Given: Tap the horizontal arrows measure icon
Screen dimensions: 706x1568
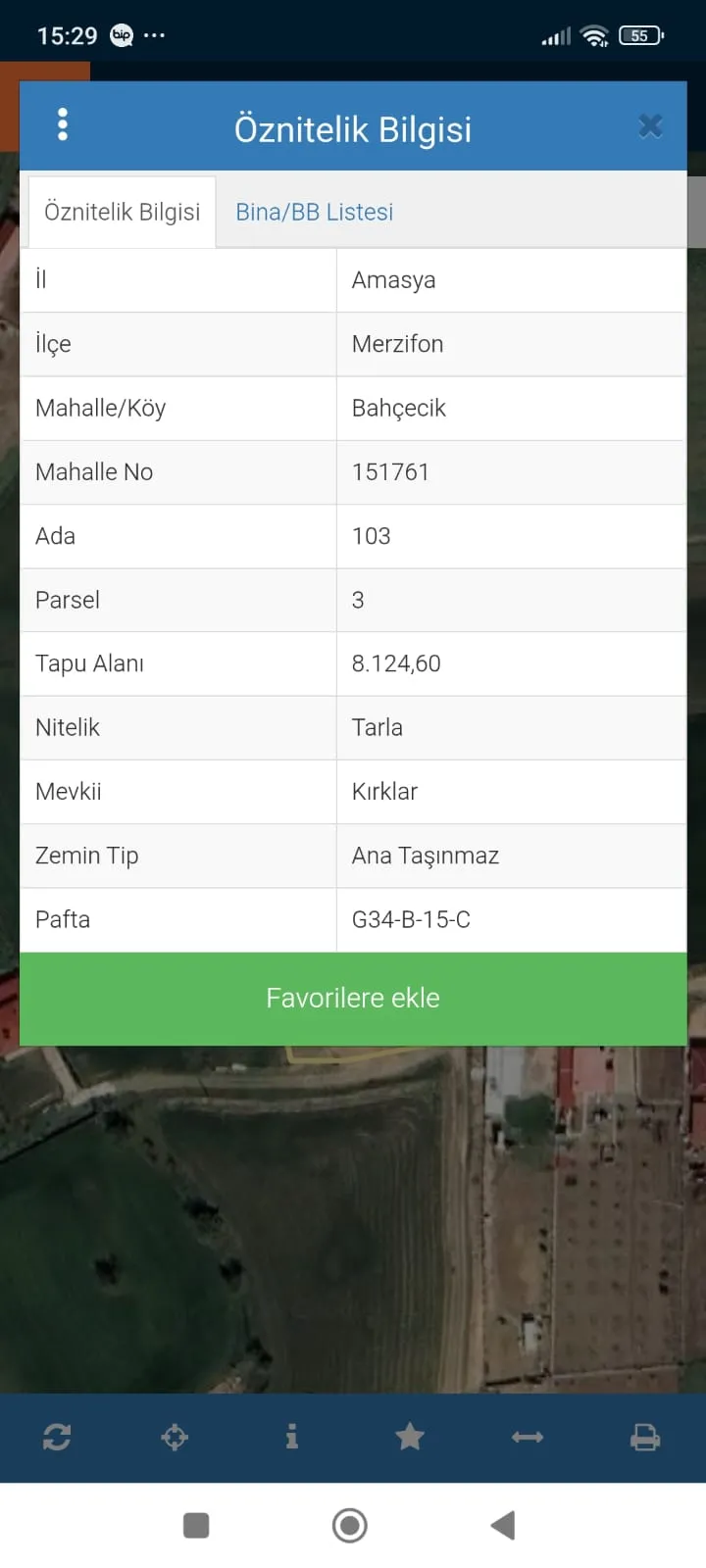Looking at the screenshot, I should [x=528, y=1437].
